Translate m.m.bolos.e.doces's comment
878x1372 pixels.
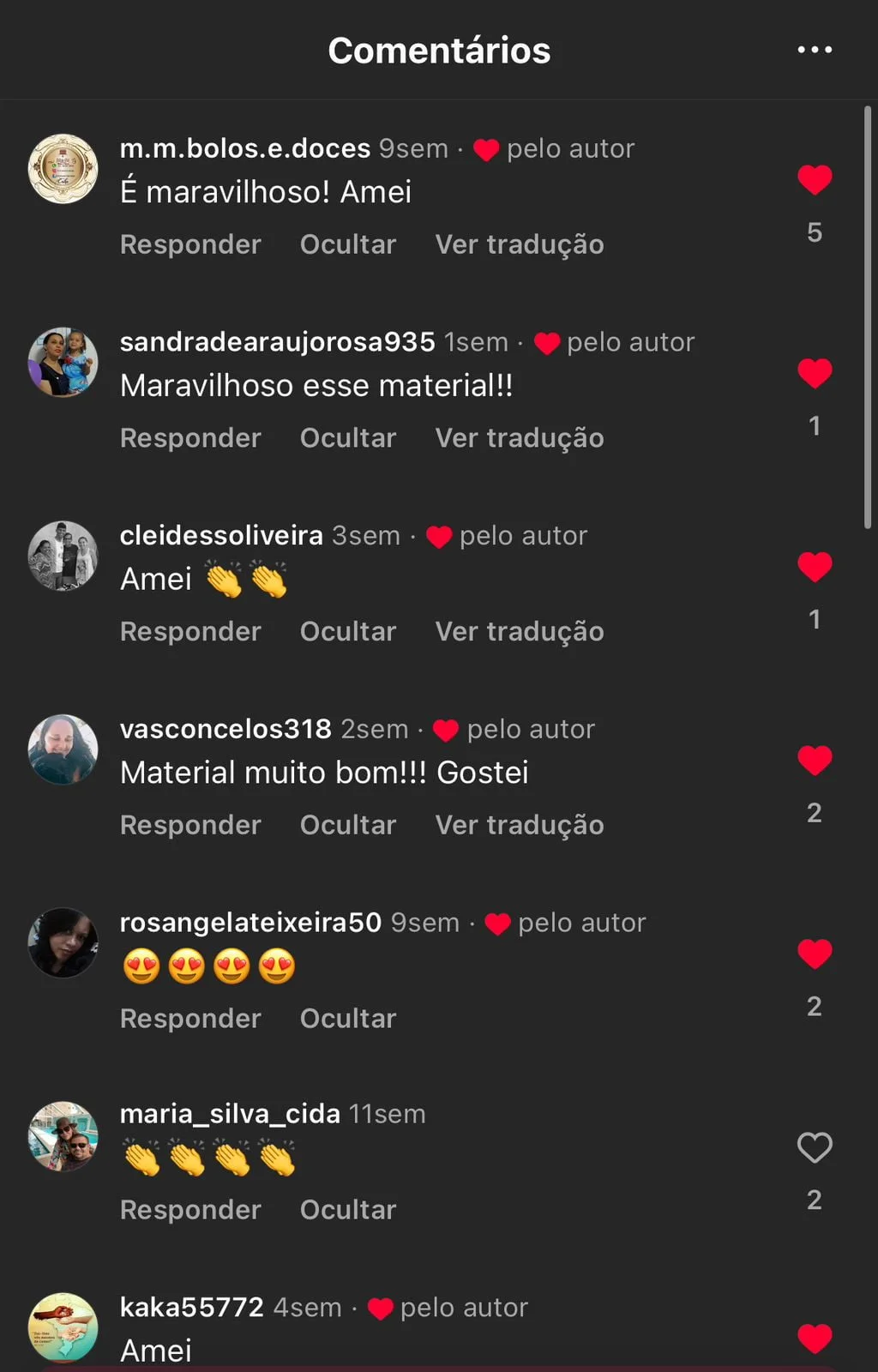(x=519, y=244)
